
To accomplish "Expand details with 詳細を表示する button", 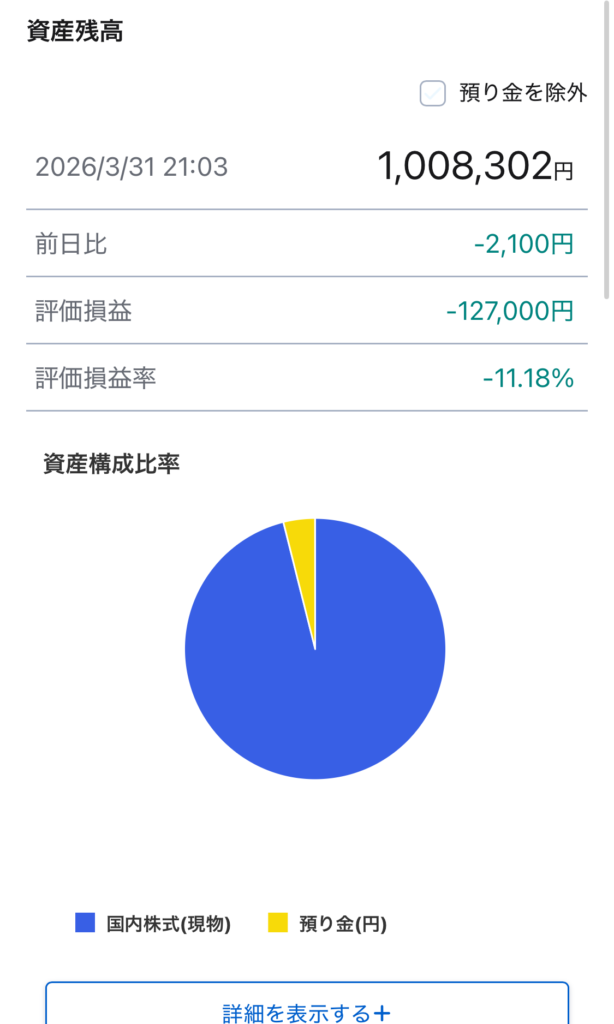I will coord(307,1008).
